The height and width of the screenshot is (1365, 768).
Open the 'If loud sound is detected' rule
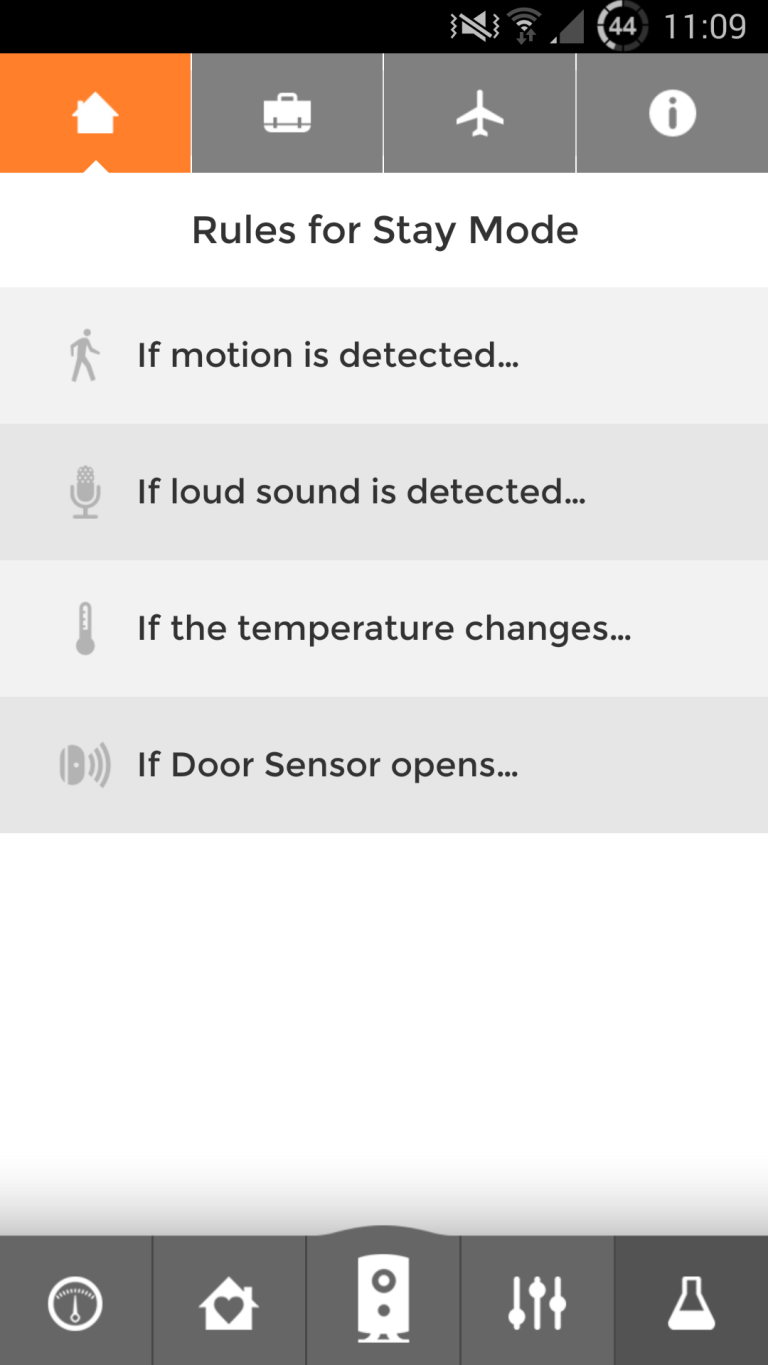384,492
